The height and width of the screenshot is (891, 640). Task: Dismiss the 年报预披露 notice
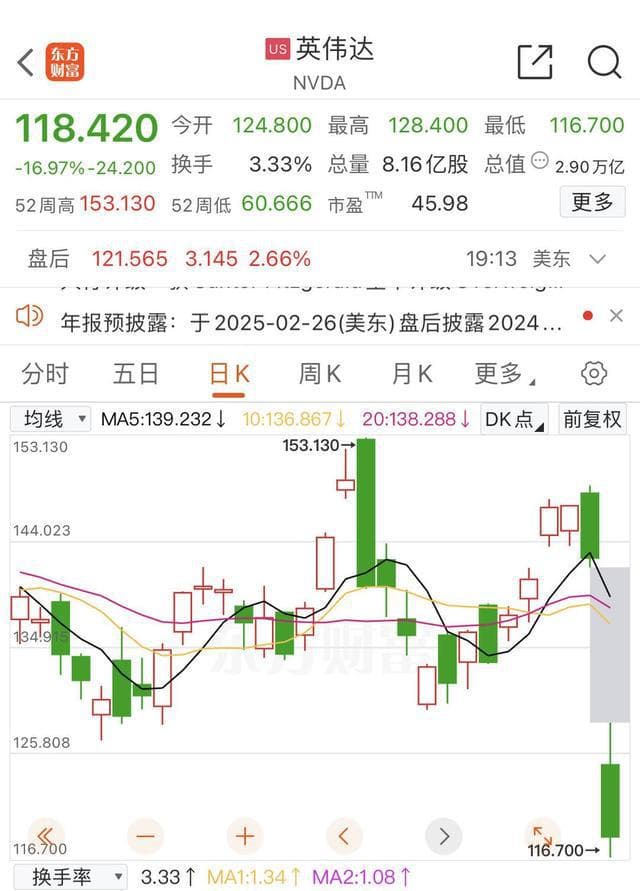click(616, 317)
